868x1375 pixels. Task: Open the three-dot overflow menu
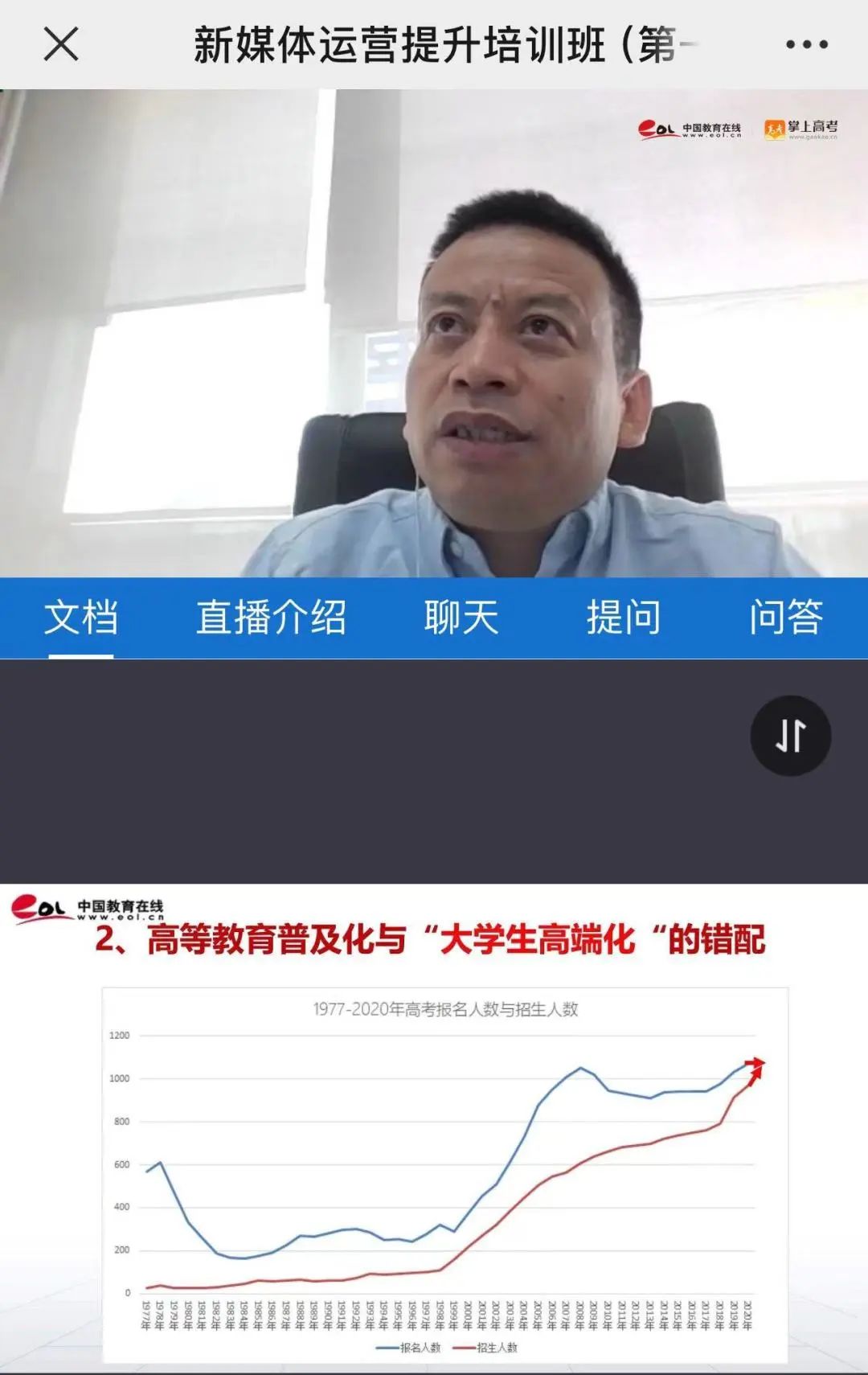(806, 45)
